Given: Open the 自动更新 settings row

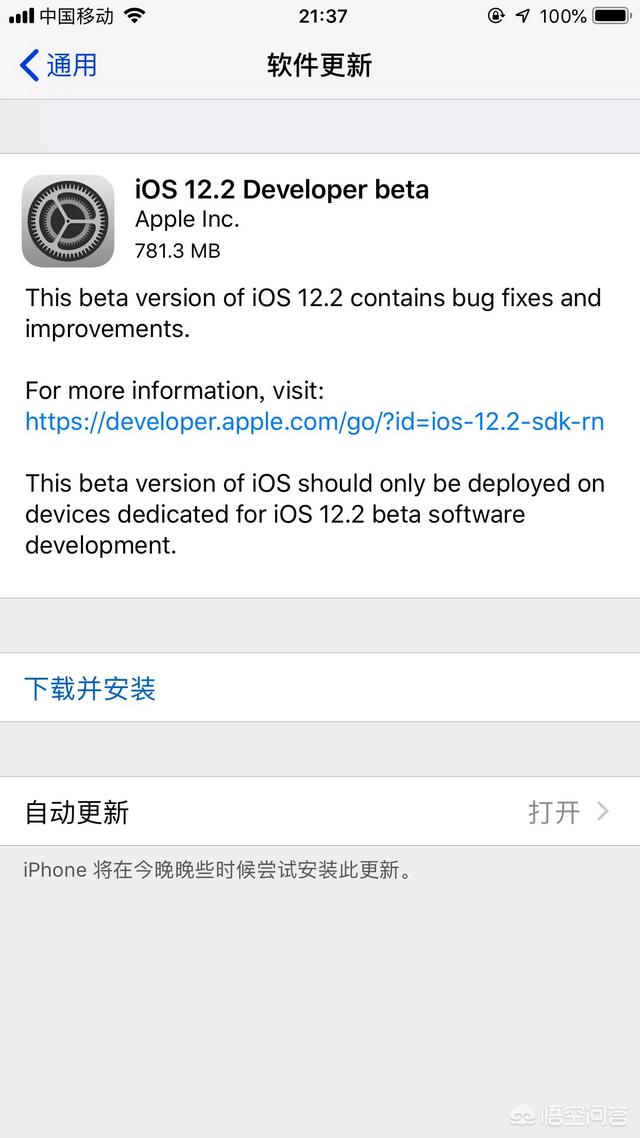Looking at the screenshot, I should [320, 811].
